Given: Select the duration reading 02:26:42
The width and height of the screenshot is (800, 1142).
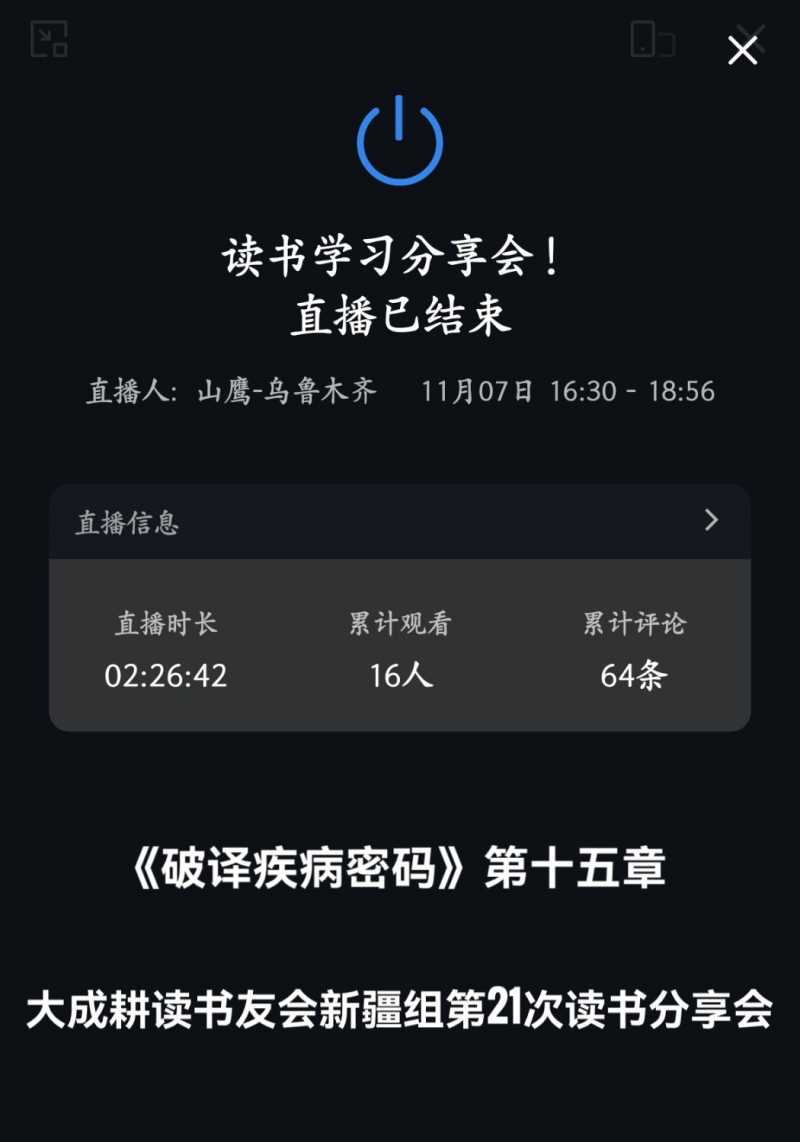Looking at the screenshot, I should (x=168, y=676).
